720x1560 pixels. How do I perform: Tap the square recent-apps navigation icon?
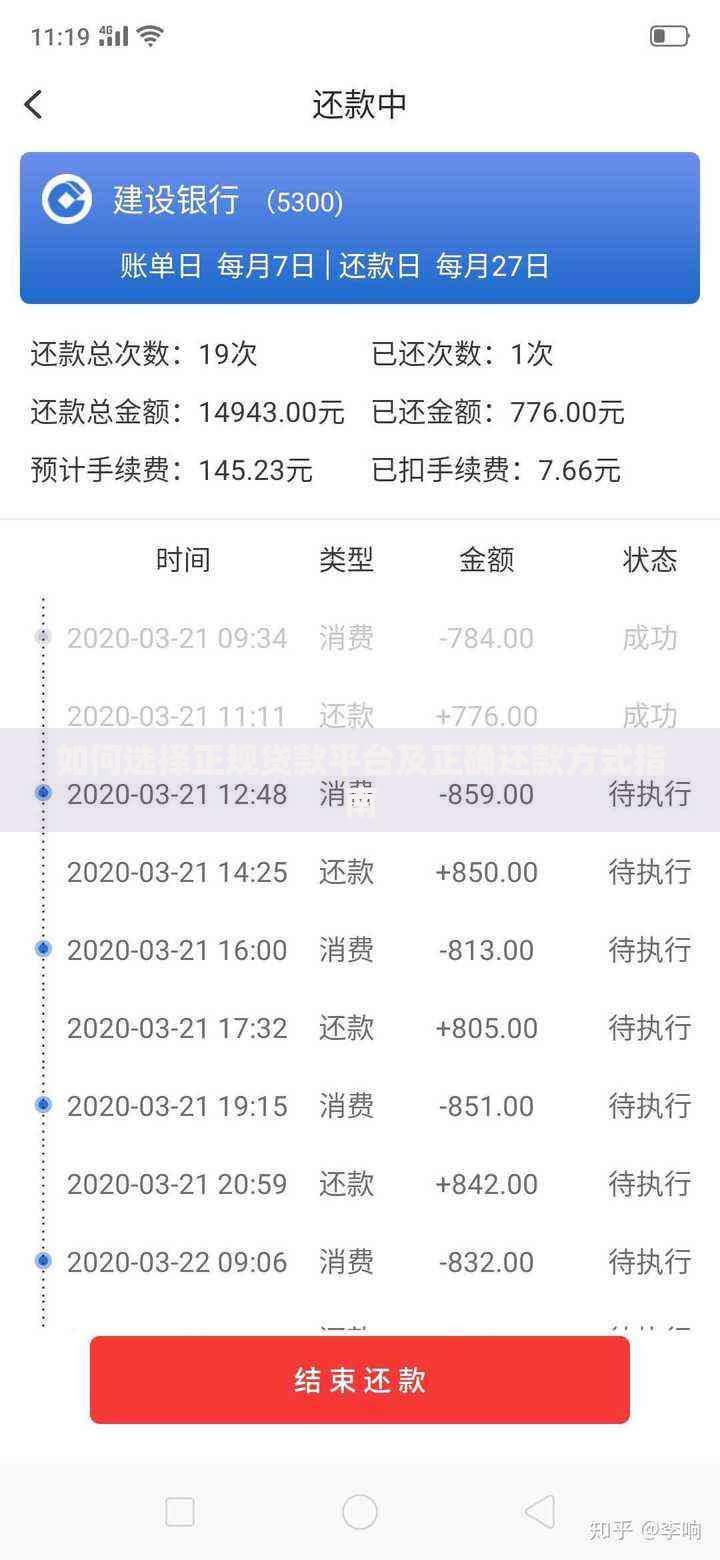180,1513
